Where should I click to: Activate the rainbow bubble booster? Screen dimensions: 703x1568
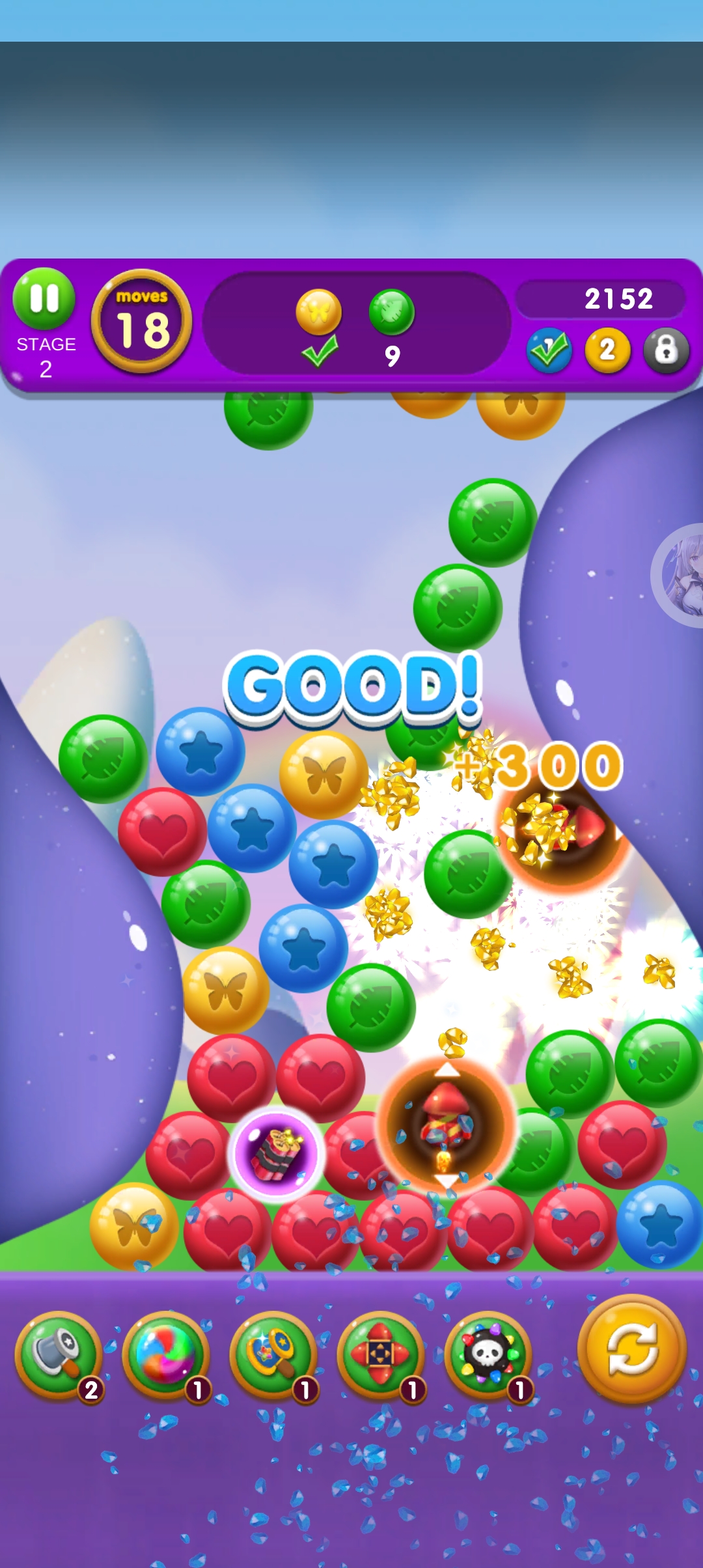tap(166, 1354)
